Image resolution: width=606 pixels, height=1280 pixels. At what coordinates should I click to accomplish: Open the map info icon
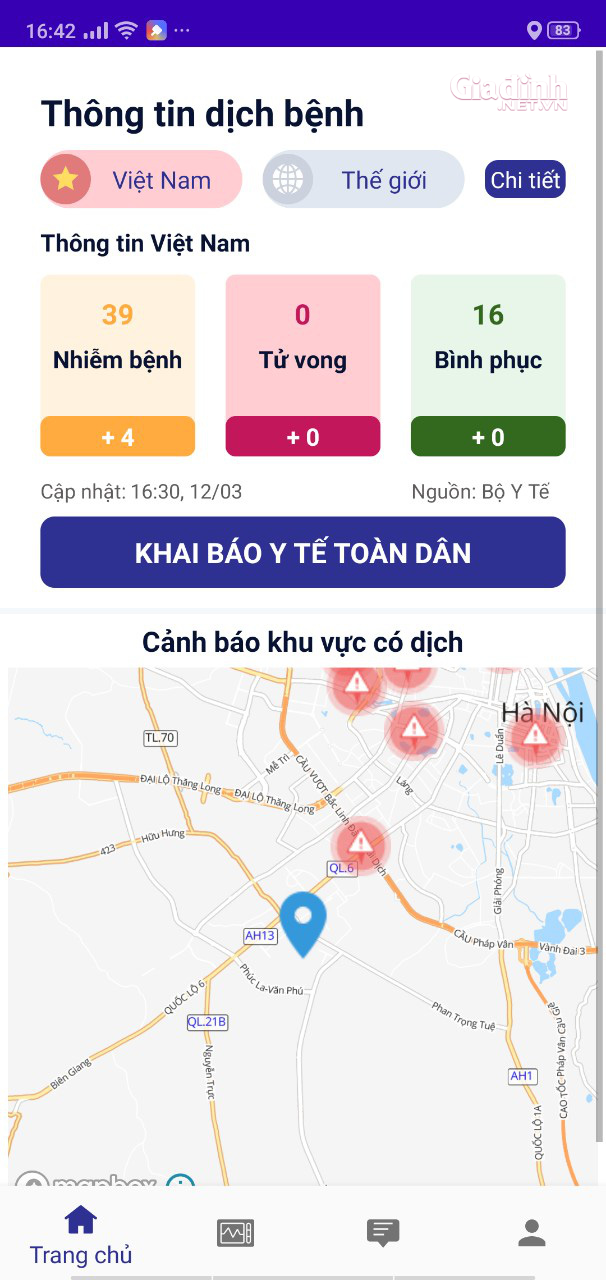tap(180, 1182)
